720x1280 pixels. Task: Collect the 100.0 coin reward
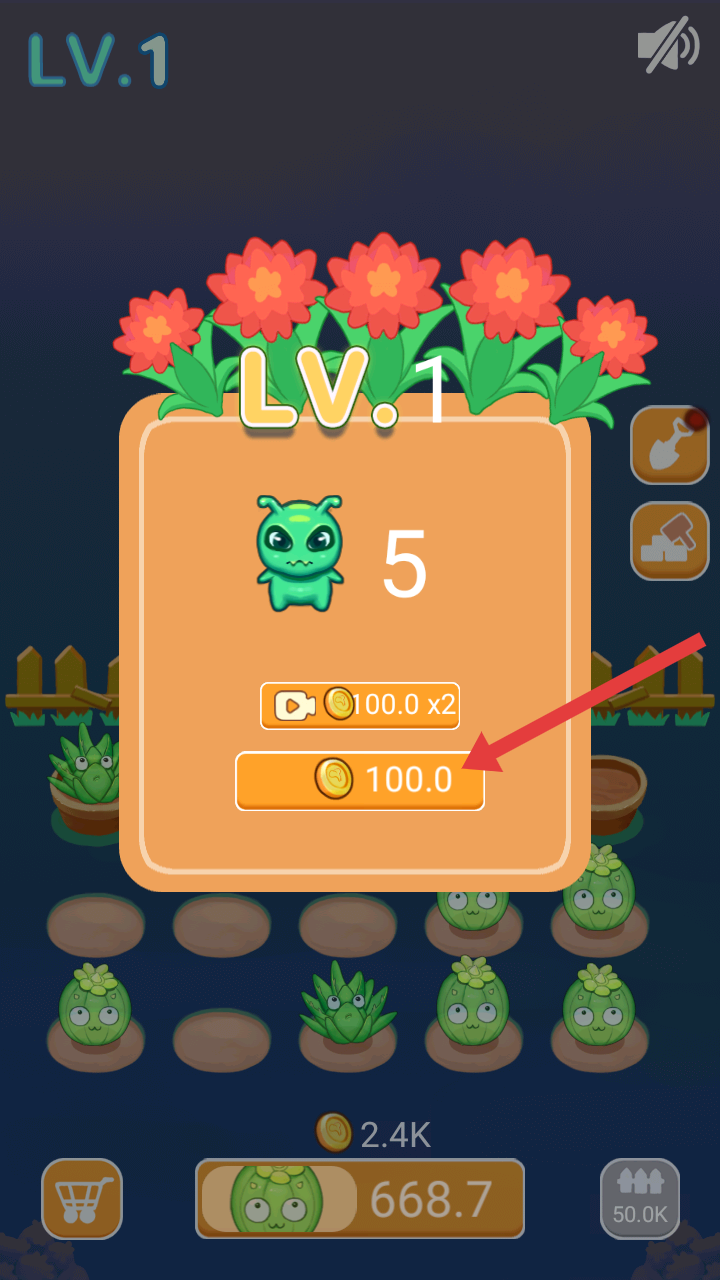pos(360,780)
